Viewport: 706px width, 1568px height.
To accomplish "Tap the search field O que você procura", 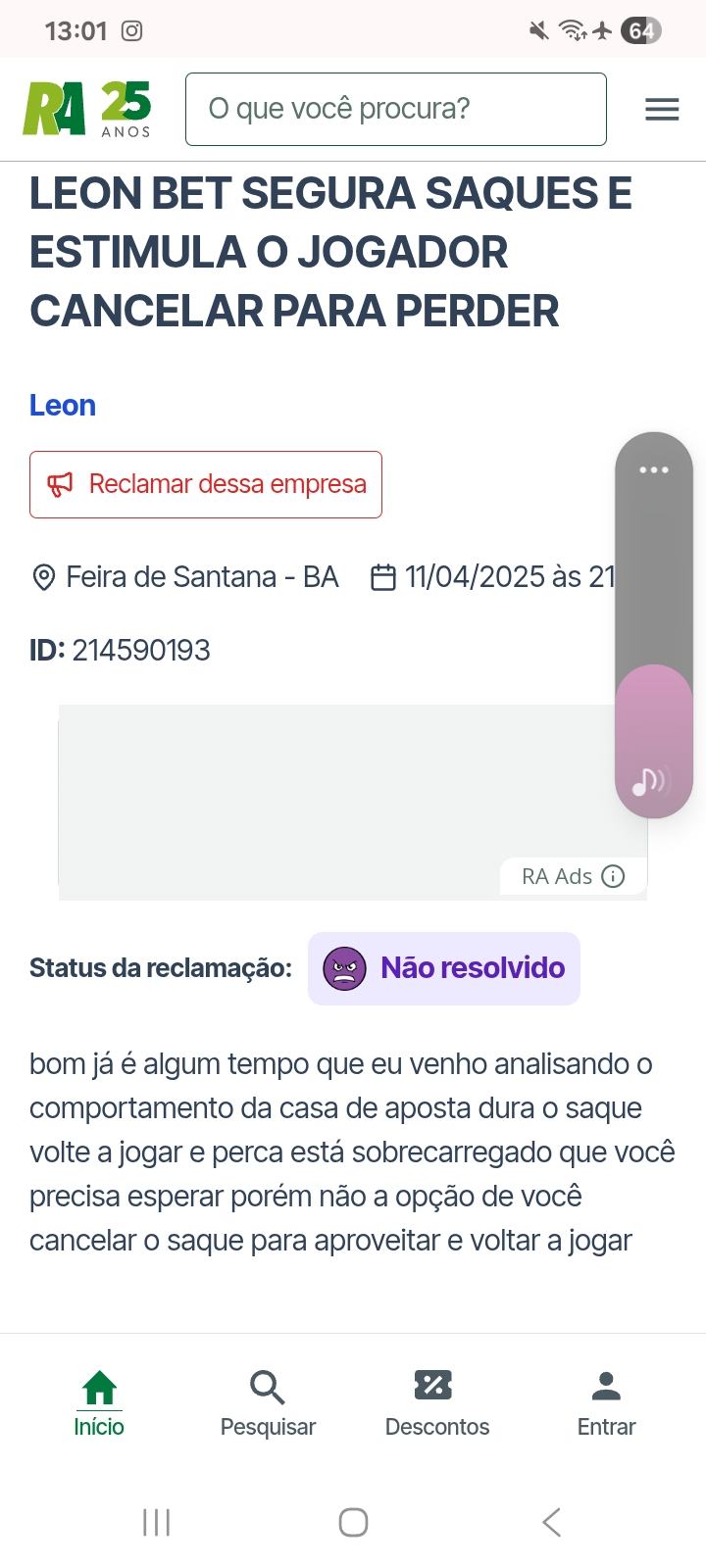I will click(396, 109).
